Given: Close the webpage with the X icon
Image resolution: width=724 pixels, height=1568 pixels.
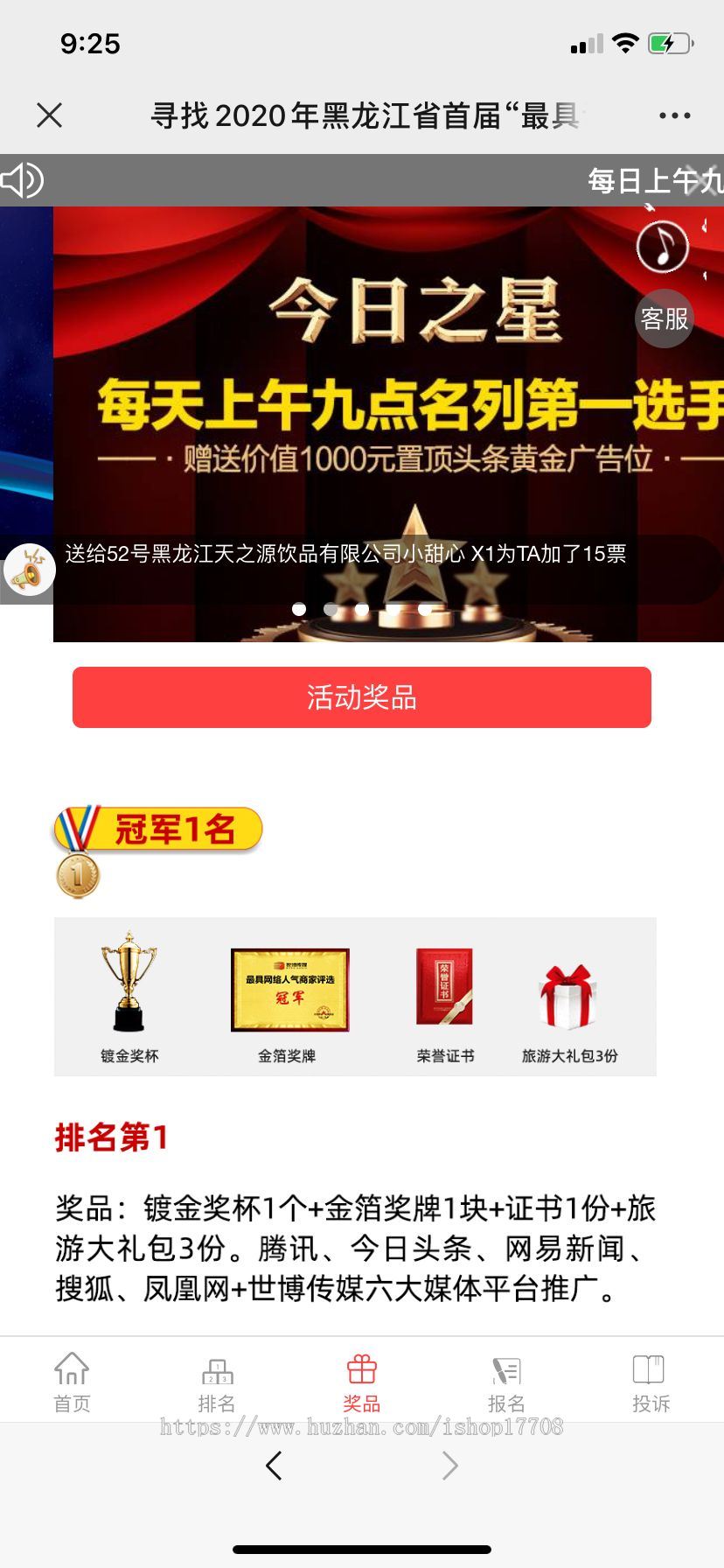Looking at the screenshot, I should pos(50,115).
